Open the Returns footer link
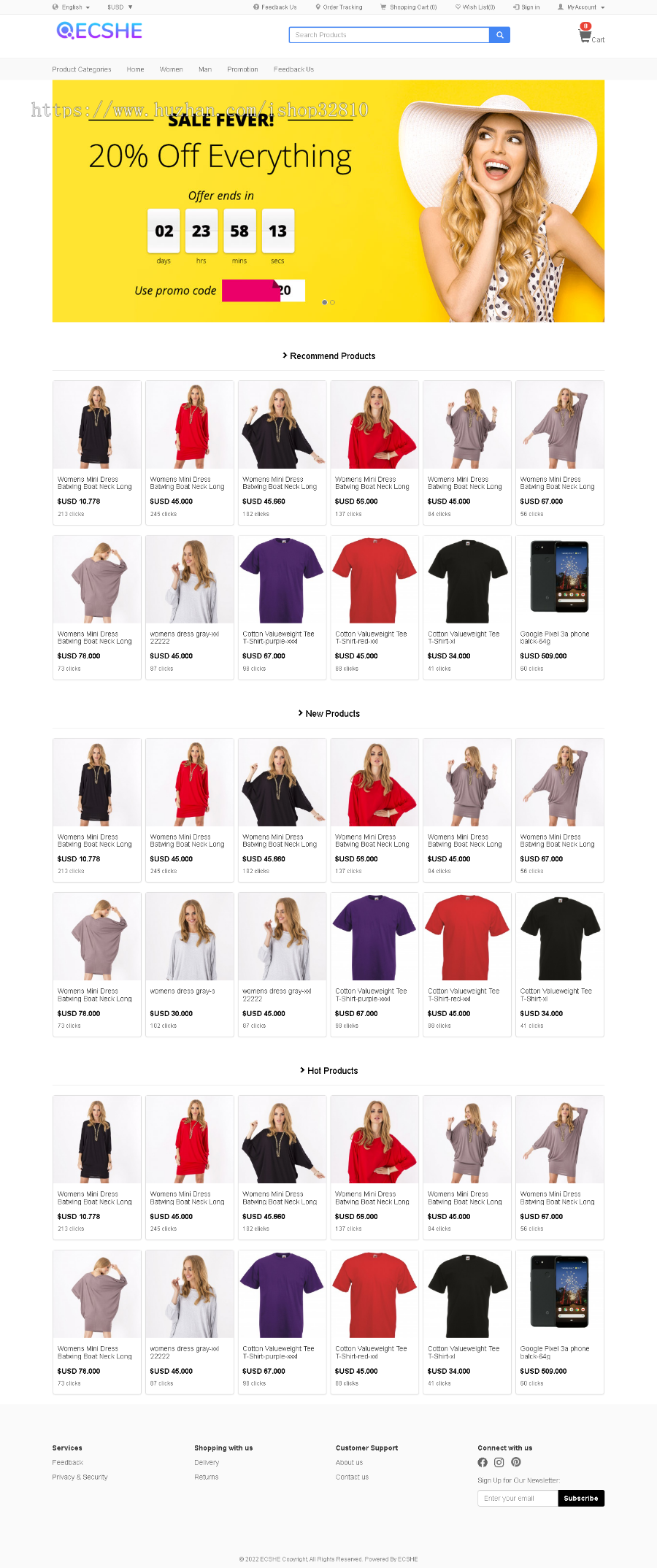Viewport: 657px width, 1568px height. [206, 1477]
